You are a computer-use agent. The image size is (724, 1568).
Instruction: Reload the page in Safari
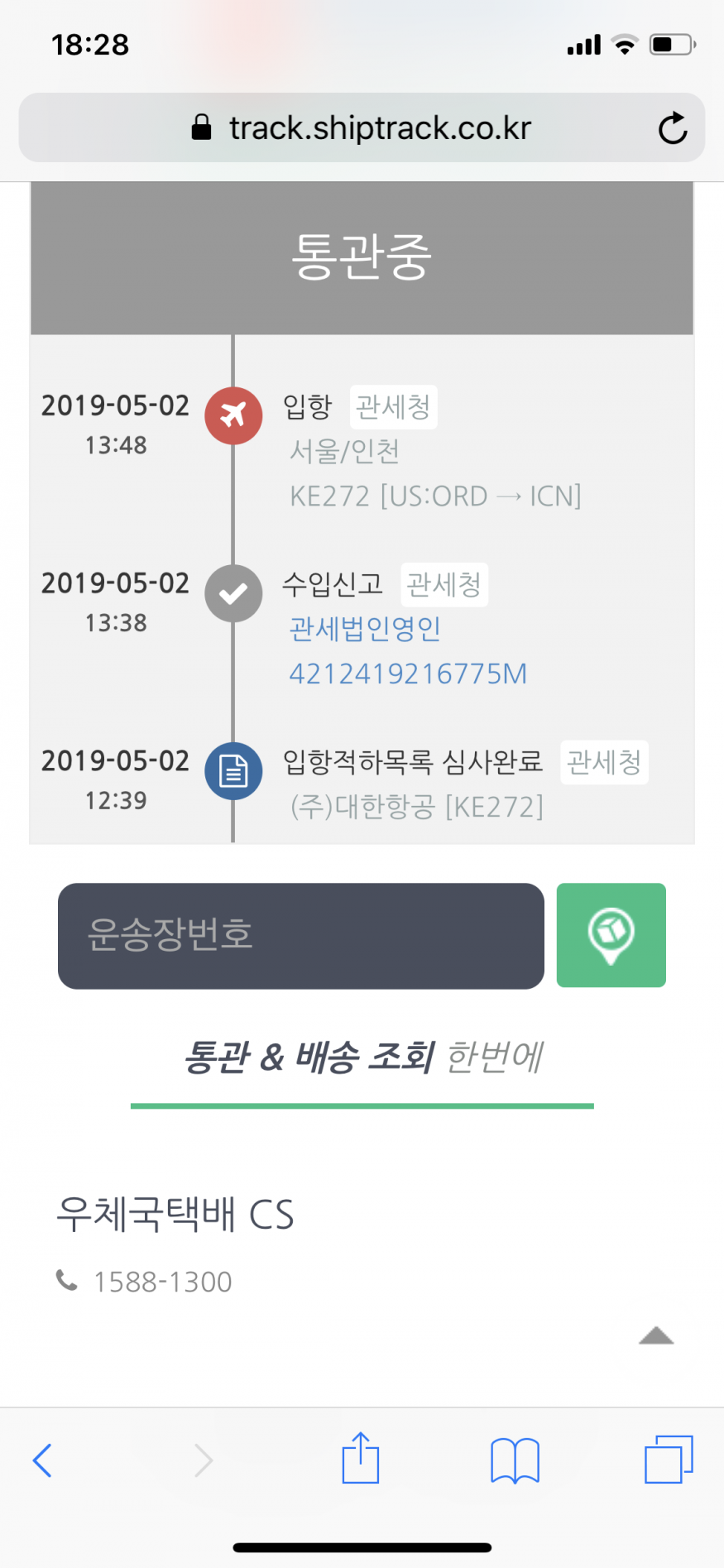[x=673, y=128]
